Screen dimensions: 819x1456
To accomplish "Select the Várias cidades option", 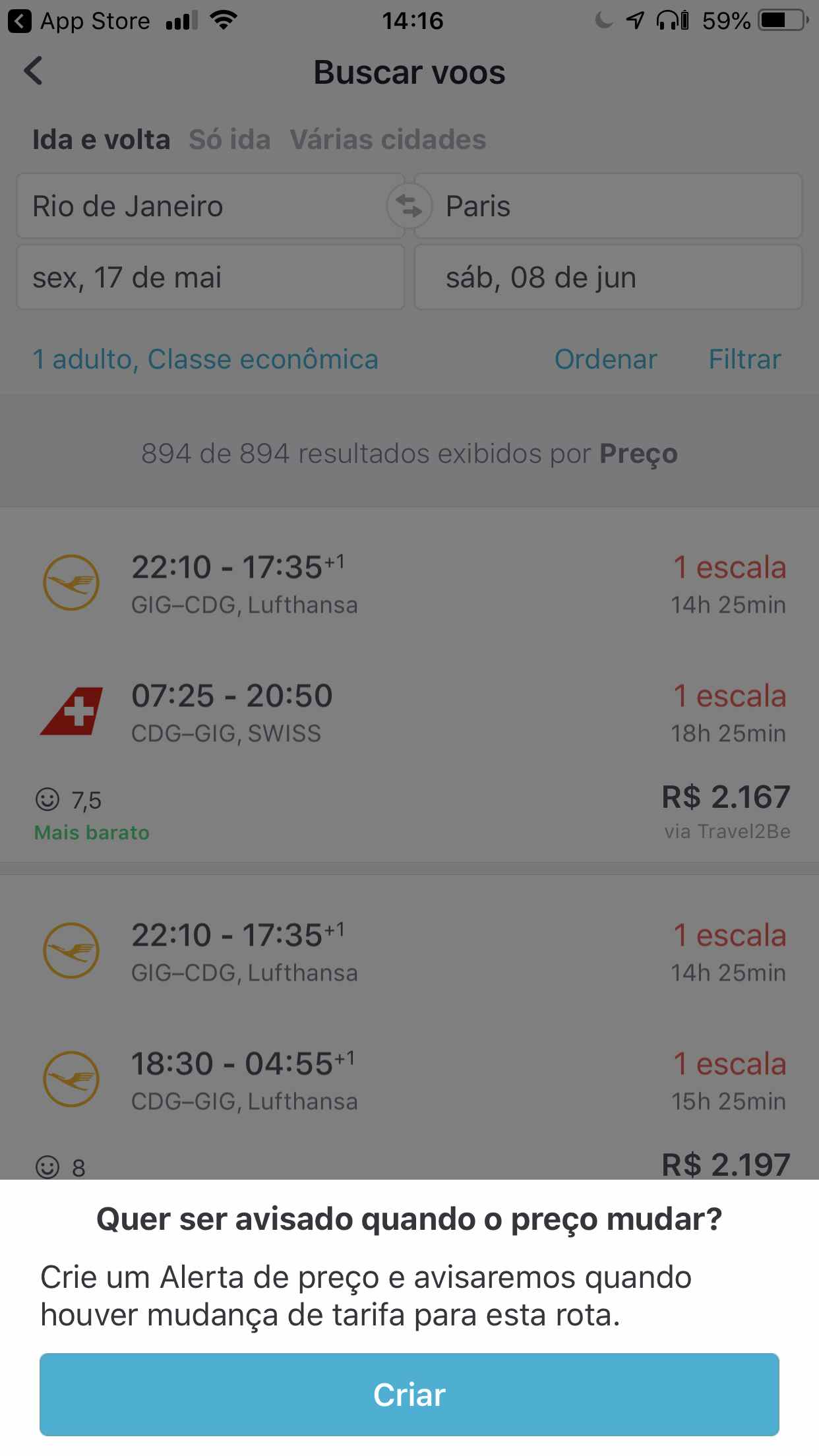I will point(388,140).
